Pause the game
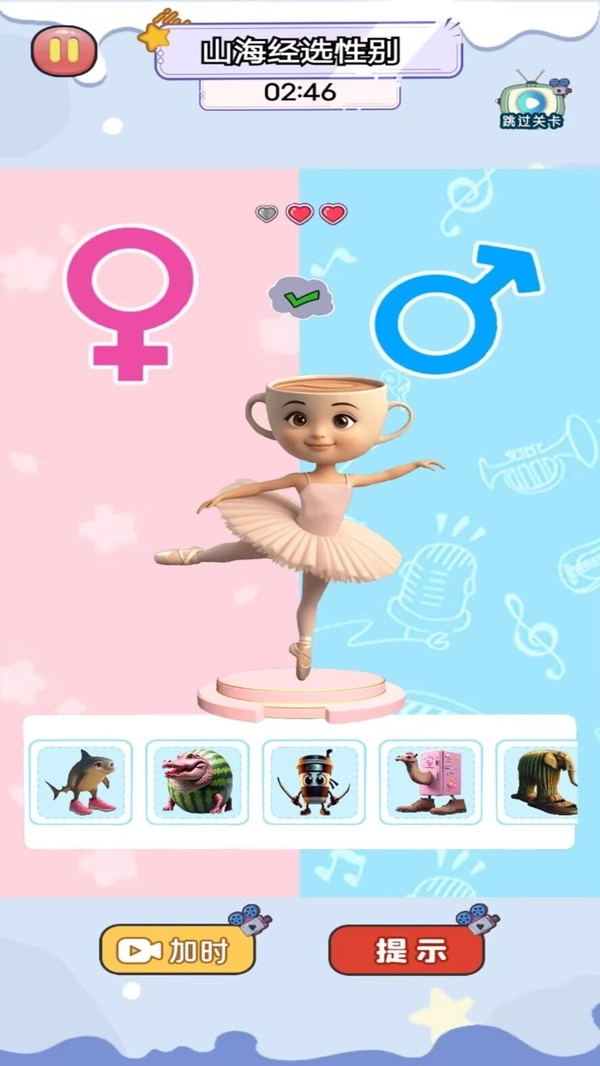 point(64,51)
